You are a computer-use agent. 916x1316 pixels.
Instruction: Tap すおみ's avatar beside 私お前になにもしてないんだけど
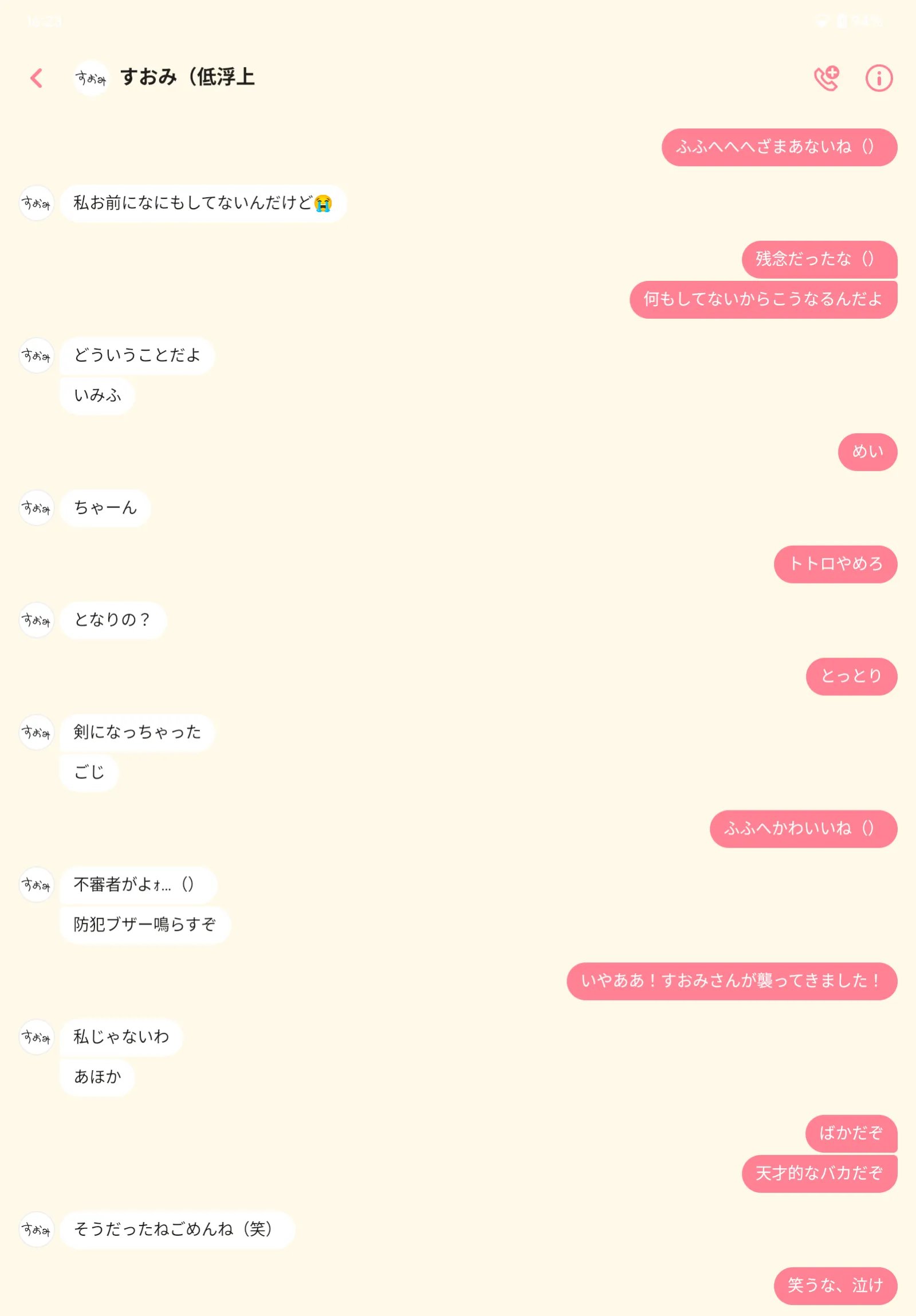(x=37, y=203)
